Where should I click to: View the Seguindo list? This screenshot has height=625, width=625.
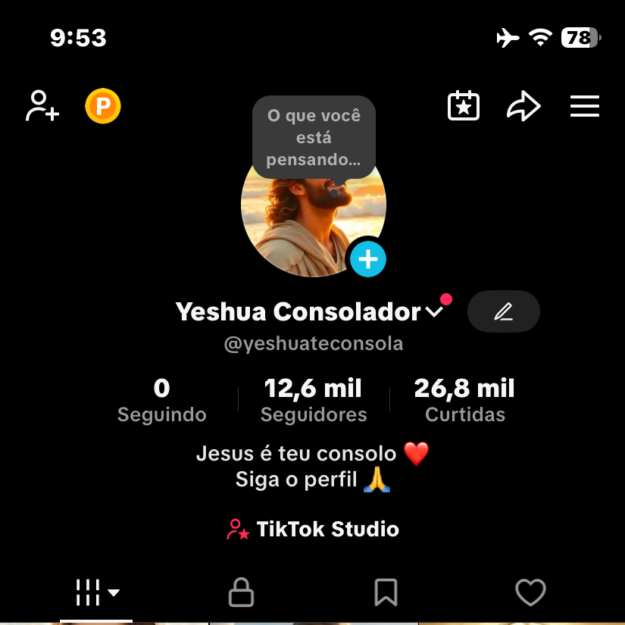(162, 400)
